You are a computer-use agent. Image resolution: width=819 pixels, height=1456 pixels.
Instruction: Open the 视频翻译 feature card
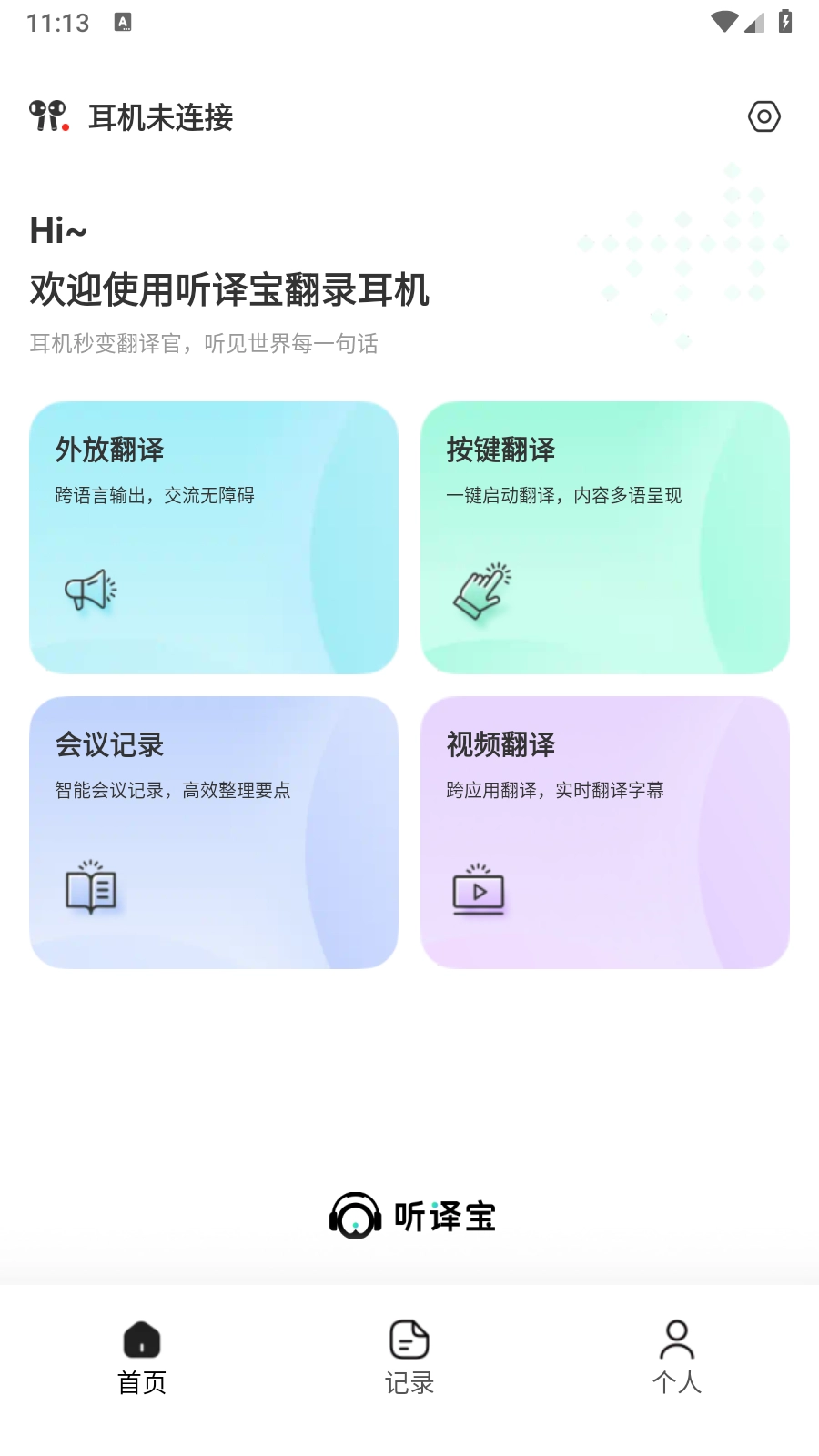pos(606,832)
